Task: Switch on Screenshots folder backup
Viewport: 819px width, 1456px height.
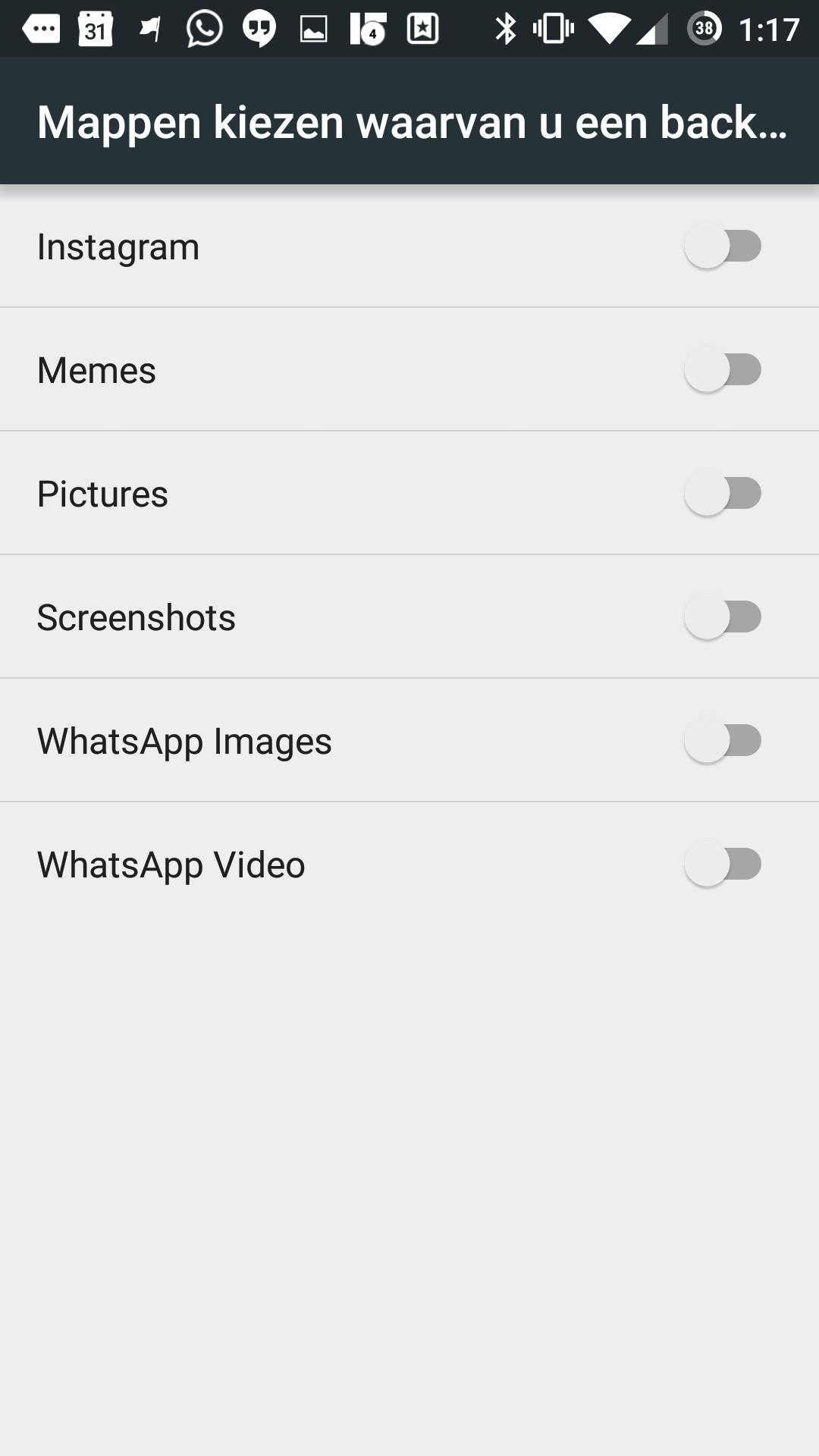Action: click(723, 617)
